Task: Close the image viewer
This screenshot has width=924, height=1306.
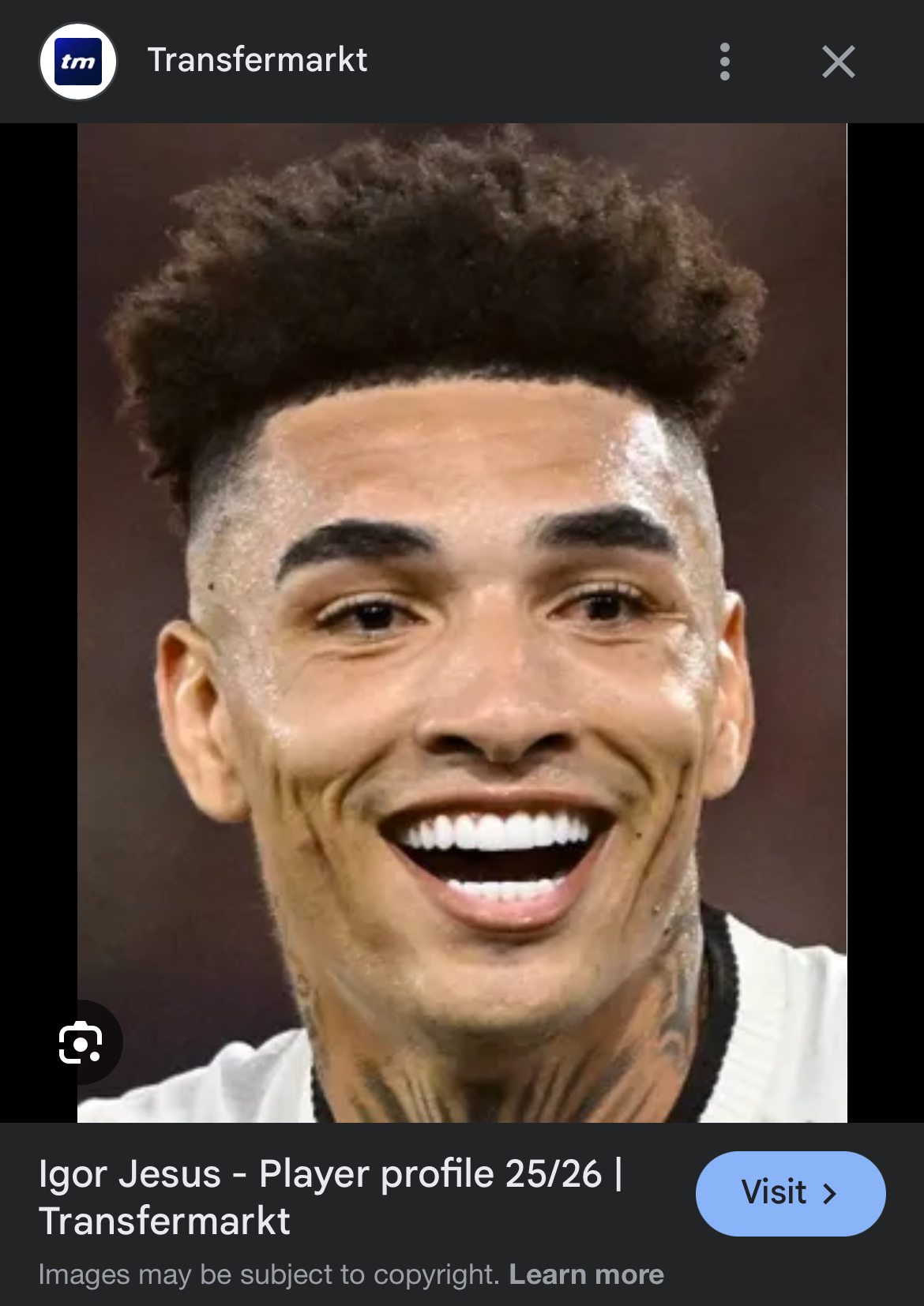Action: [x=838, y=62]
